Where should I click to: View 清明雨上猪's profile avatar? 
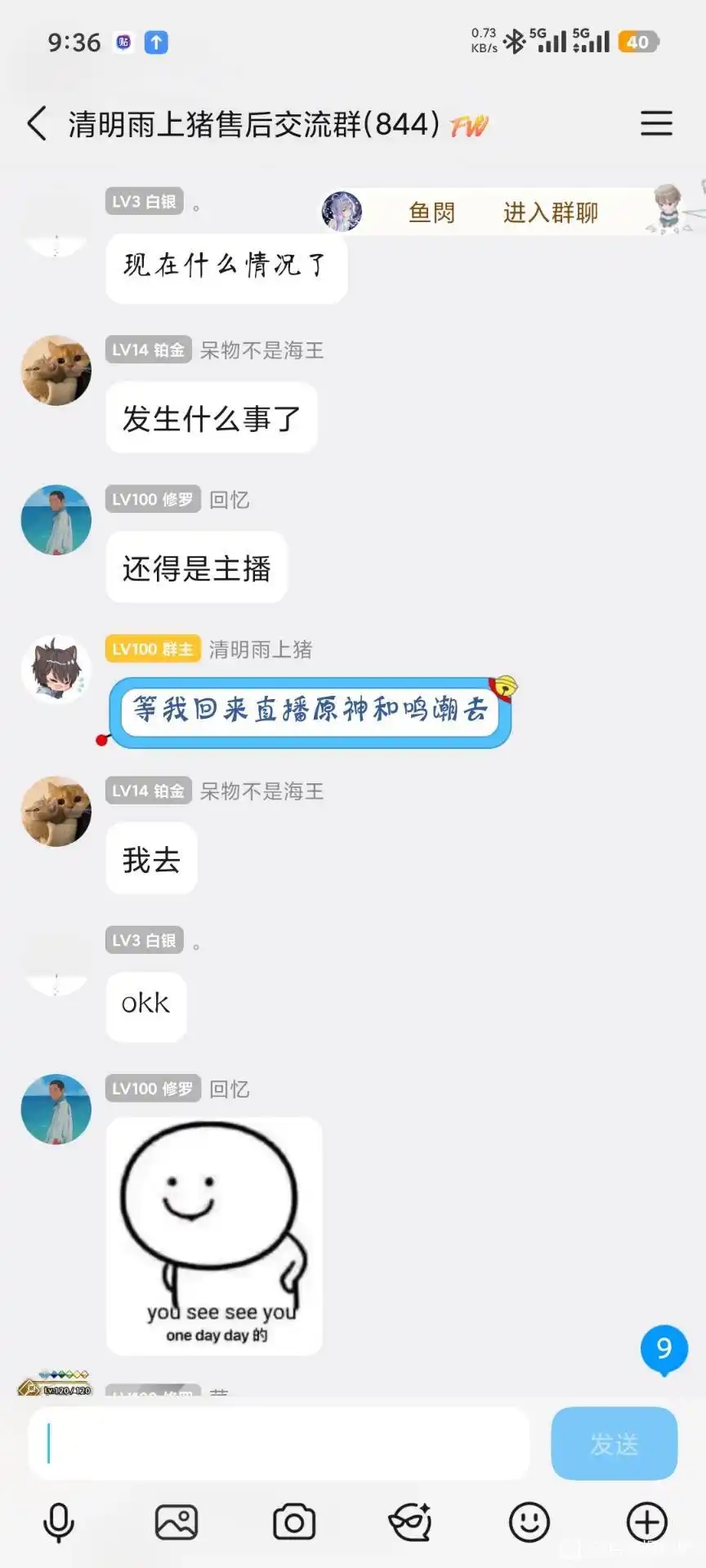(x=56, y=670)
